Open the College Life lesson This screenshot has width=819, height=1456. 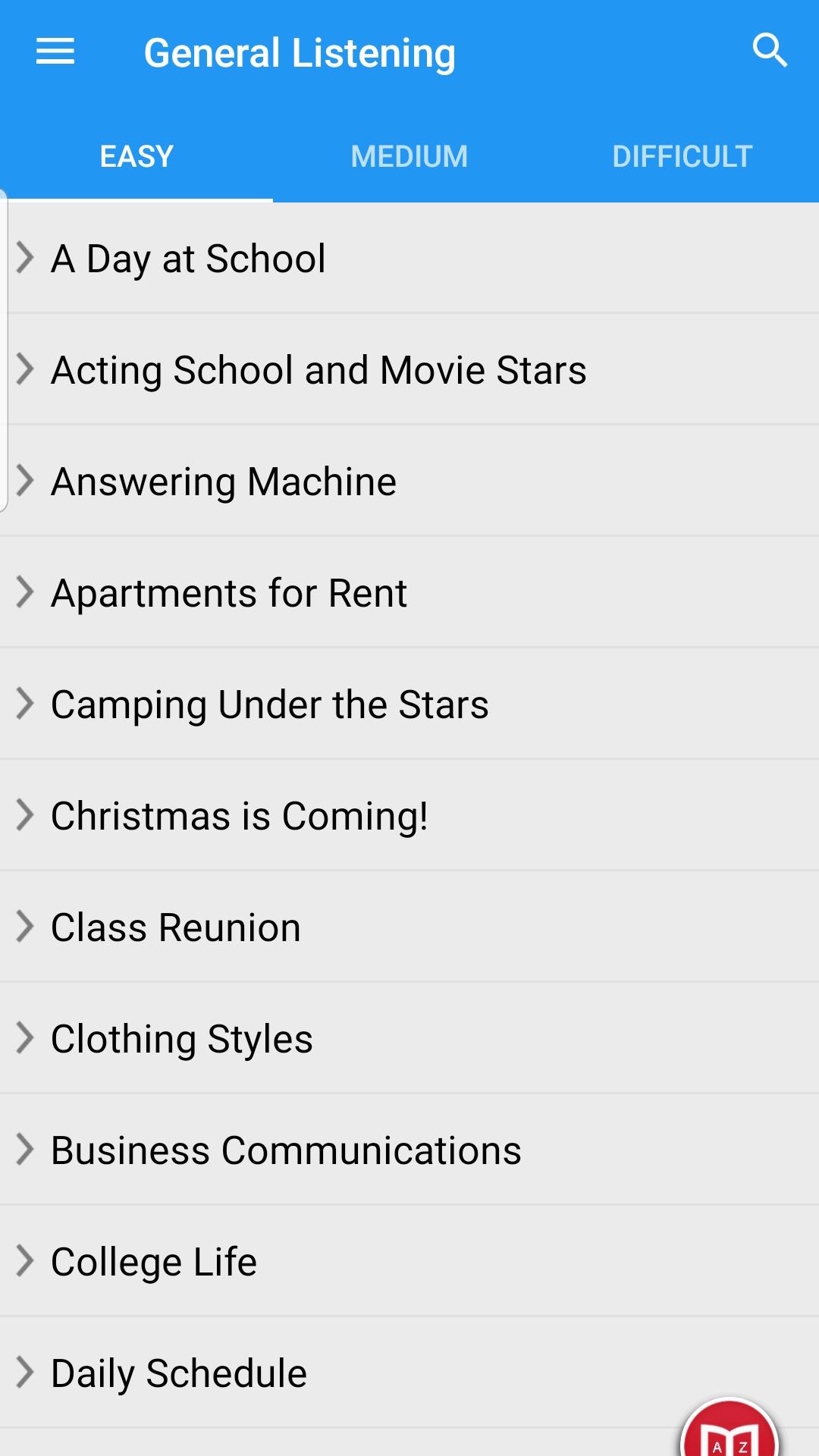click(x=409, y=1261)
